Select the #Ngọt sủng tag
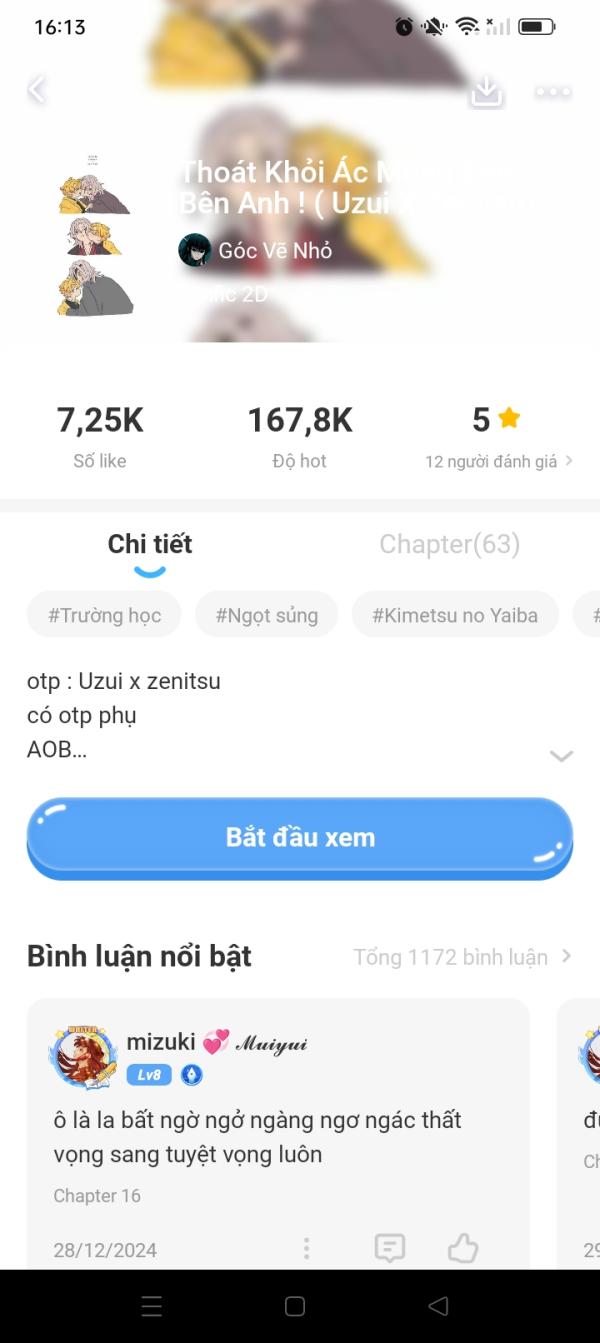600x1343 pixels. (x=266, y=615)
